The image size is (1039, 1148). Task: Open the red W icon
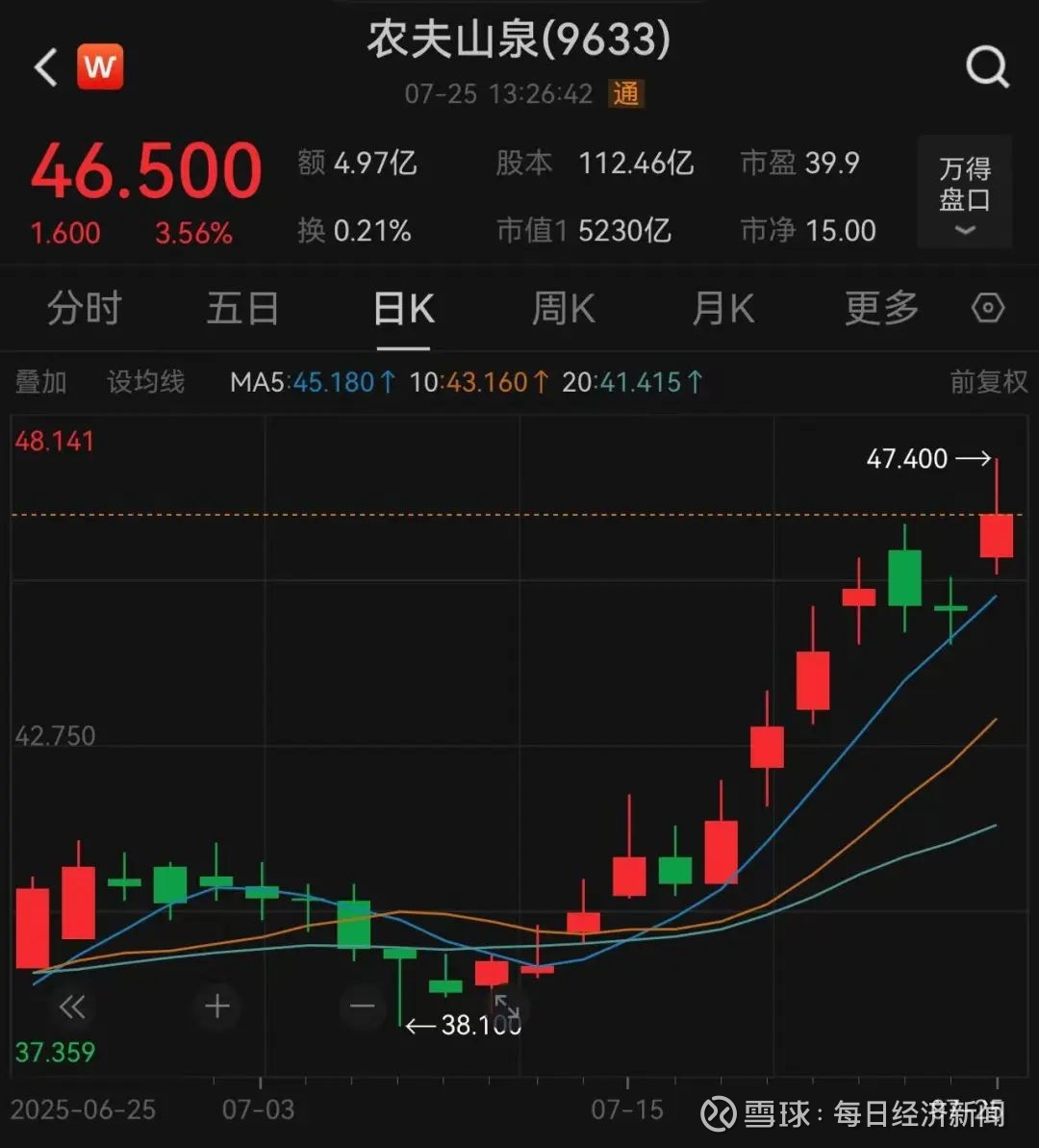100,67
